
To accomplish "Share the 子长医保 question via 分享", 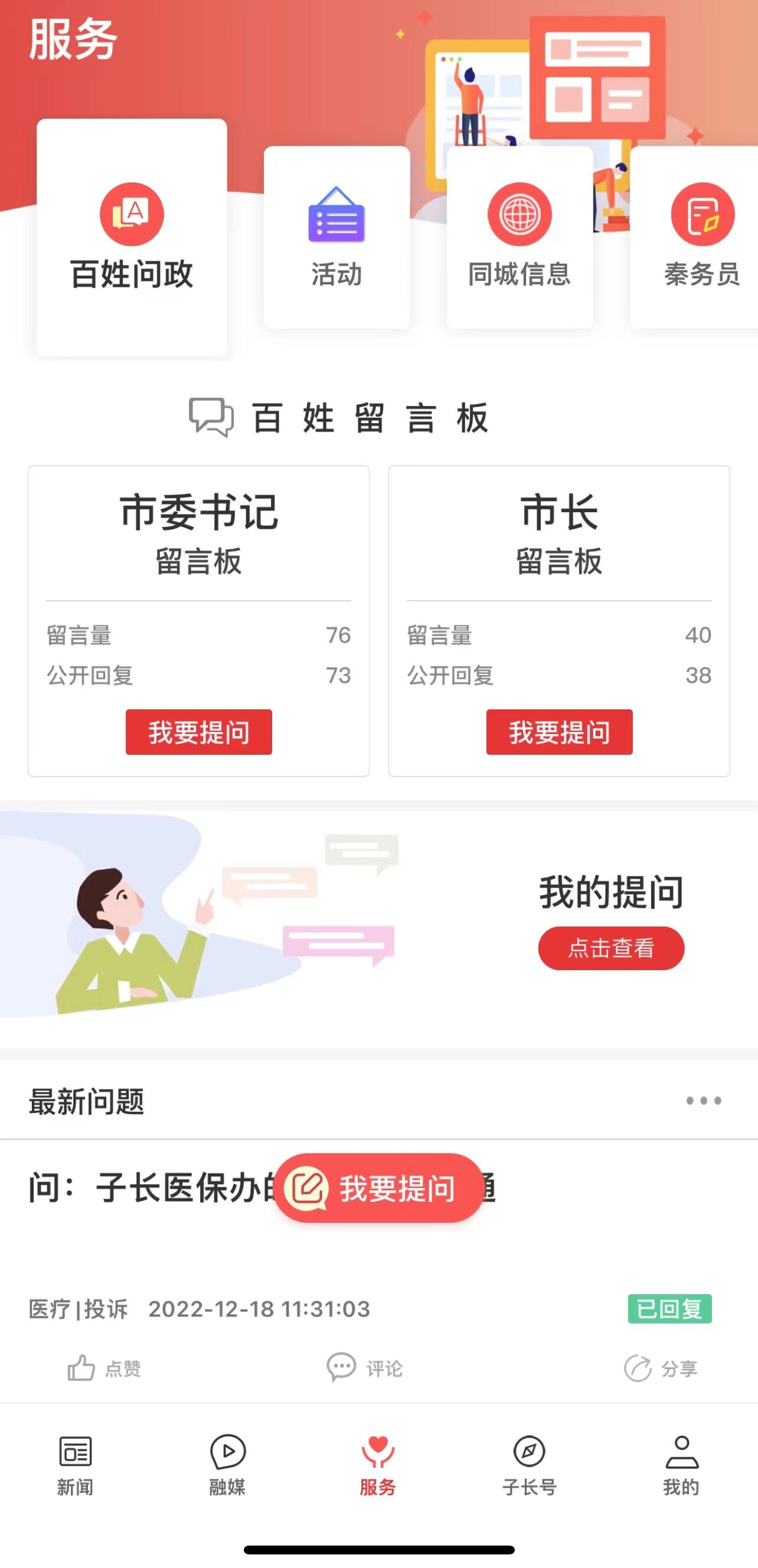I will [x=661, y=1369].
